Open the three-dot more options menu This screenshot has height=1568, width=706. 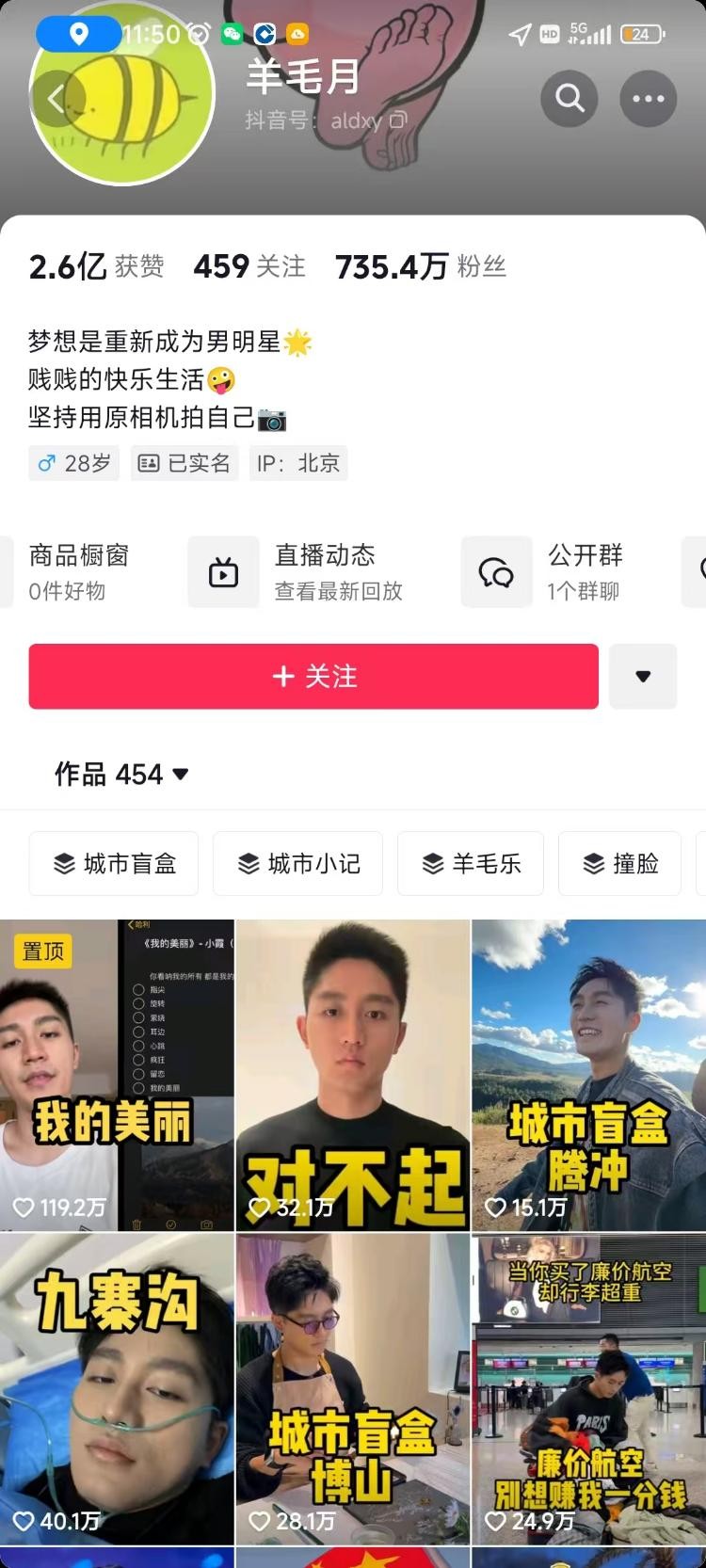click(648, 98)
